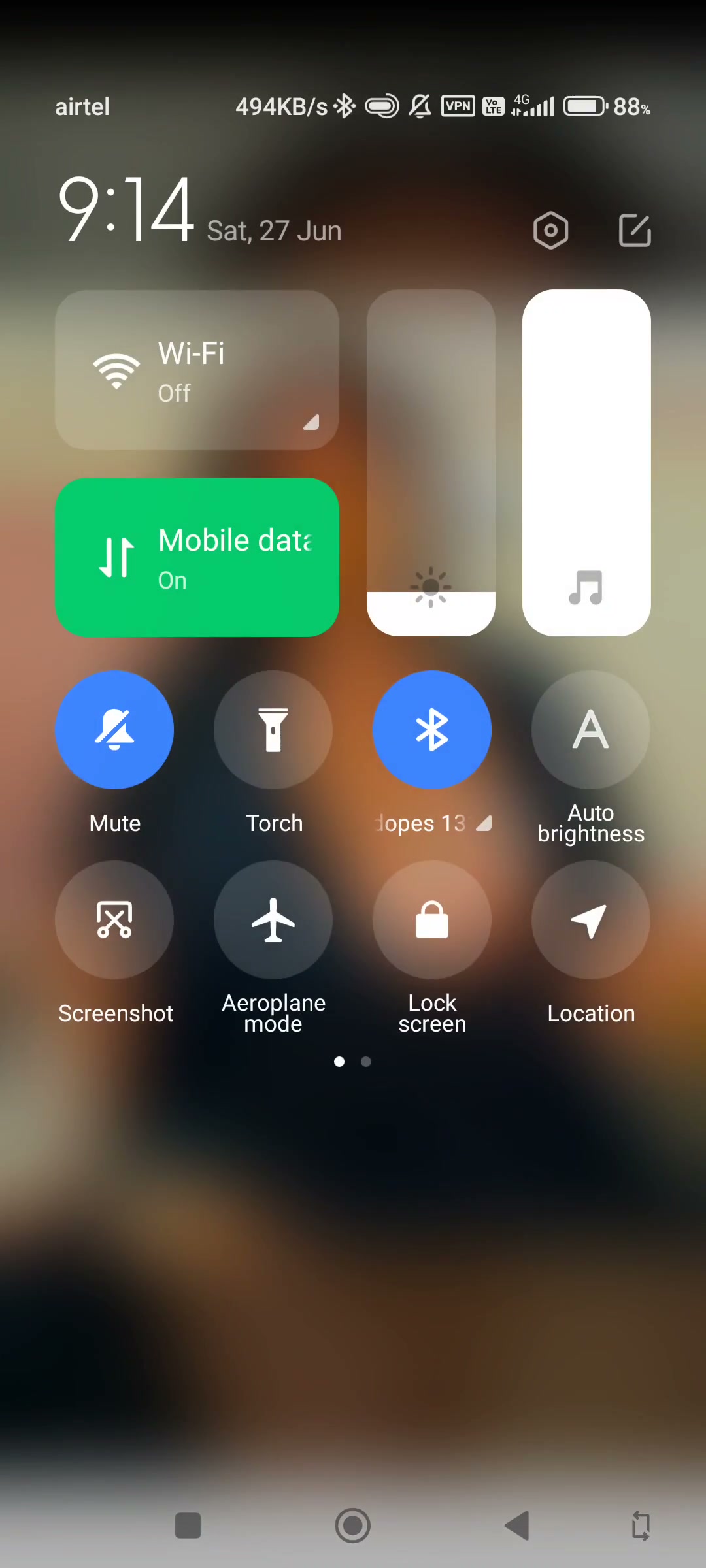Take a Screenshot
The image size is (706, 1568).
(114, 920)
